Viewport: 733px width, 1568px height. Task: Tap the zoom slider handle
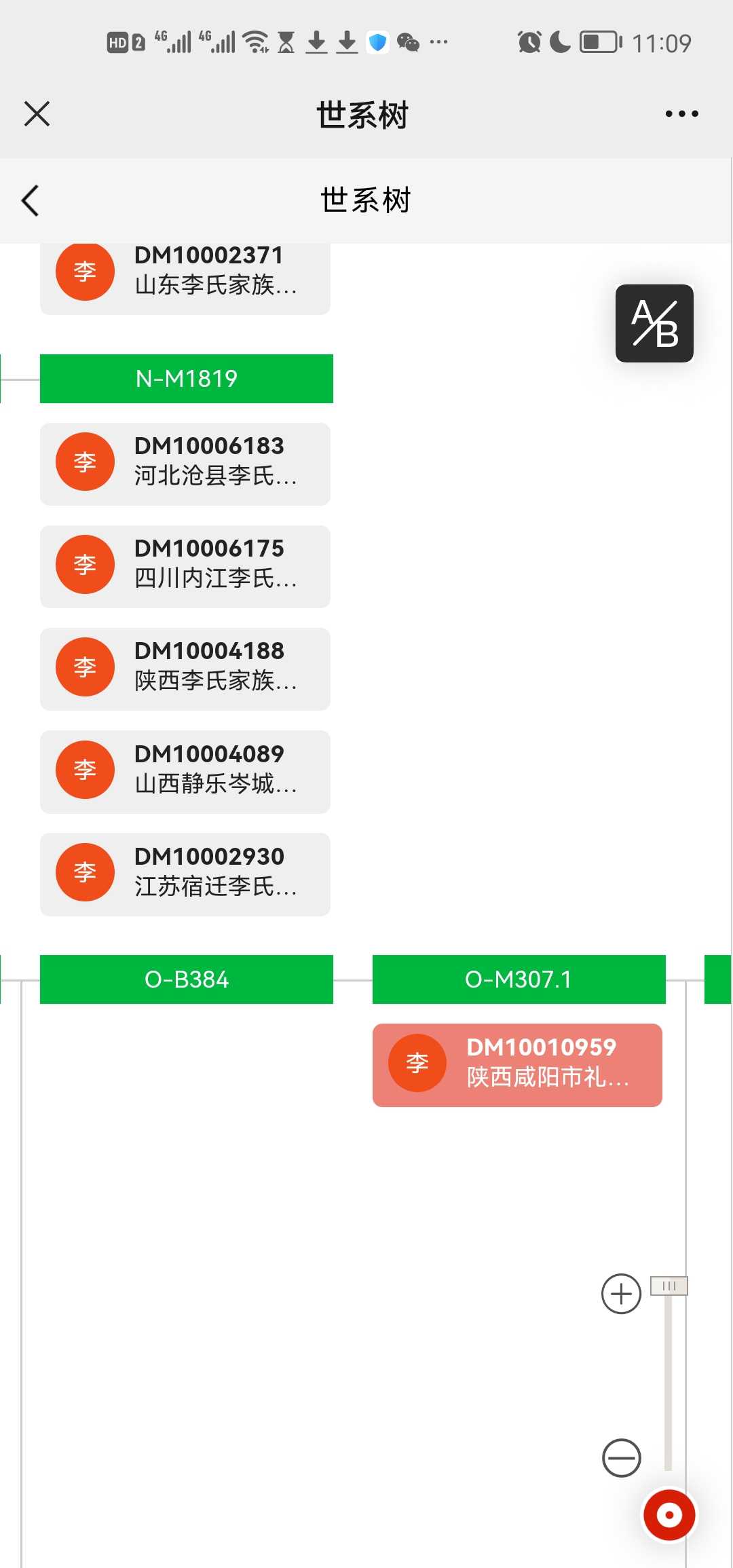pyautogui.click(x=669, y=1286)
